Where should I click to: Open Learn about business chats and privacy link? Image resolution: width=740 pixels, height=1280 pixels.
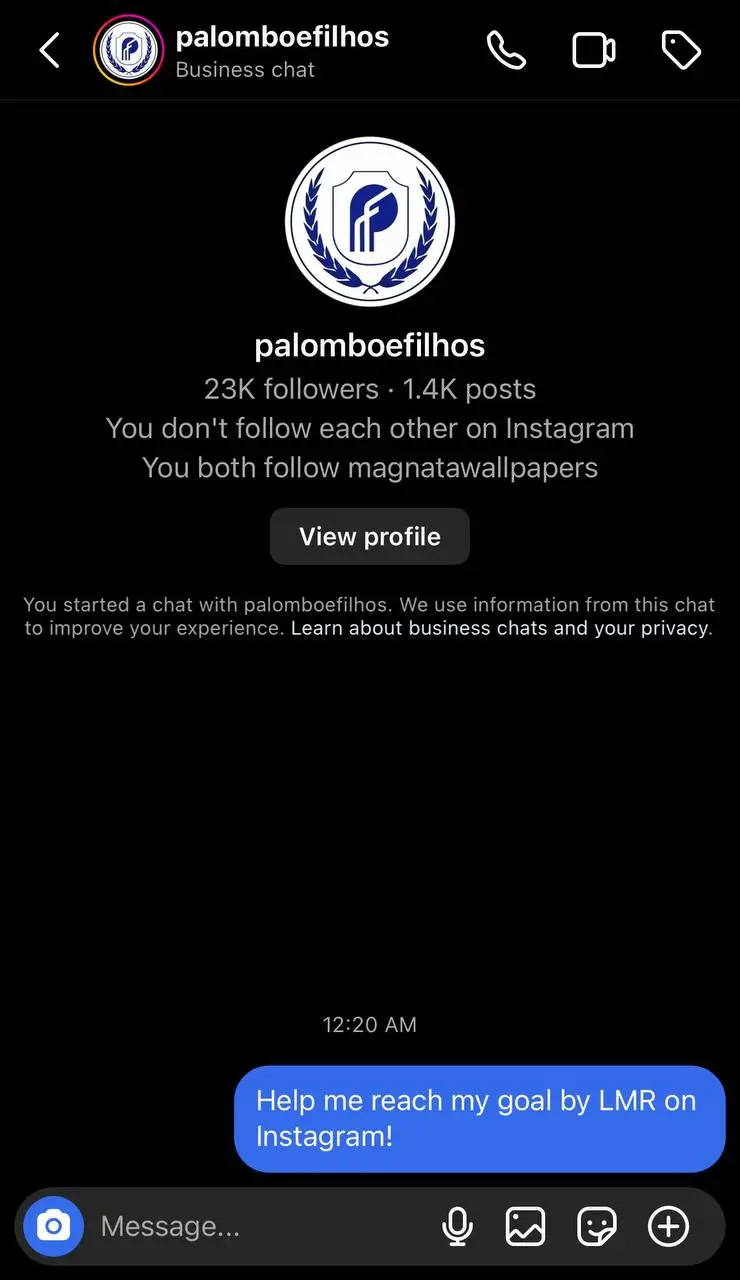500,629
